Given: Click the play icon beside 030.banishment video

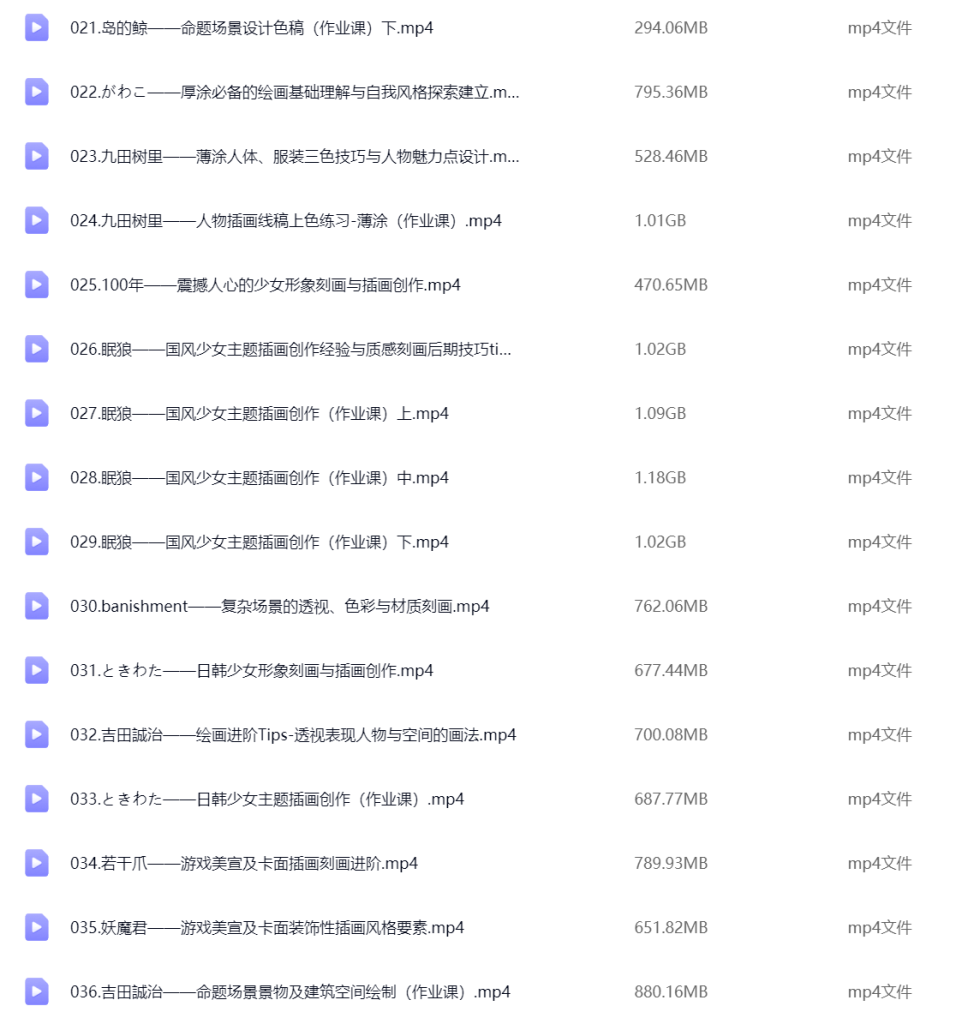Looking at the screenshot, I should tap(36, 606).
